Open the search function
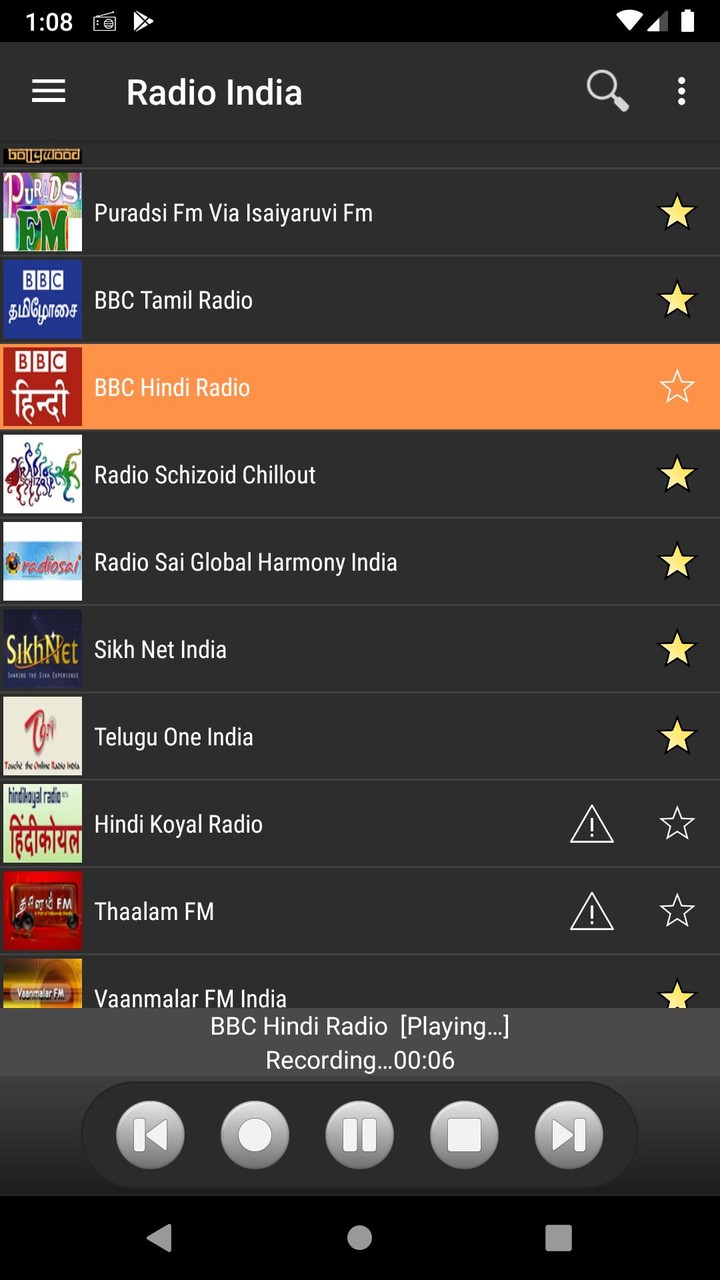This screenshot has height=1280, width=720. pyautogui.click(x=606, y=91)
